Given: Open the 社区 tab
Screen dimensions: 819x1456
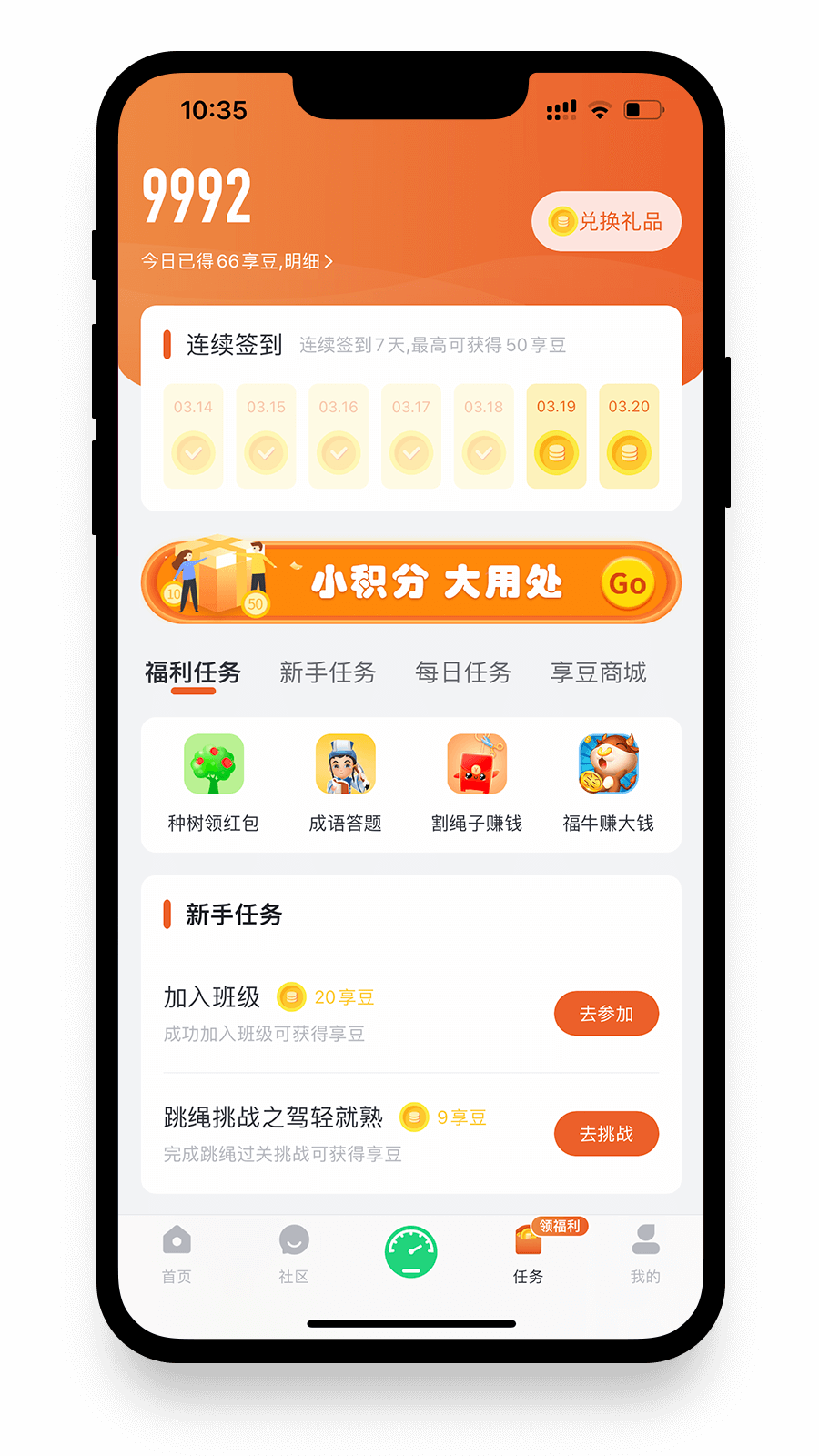Looking at the screenshot, I should pos(294,1255).
